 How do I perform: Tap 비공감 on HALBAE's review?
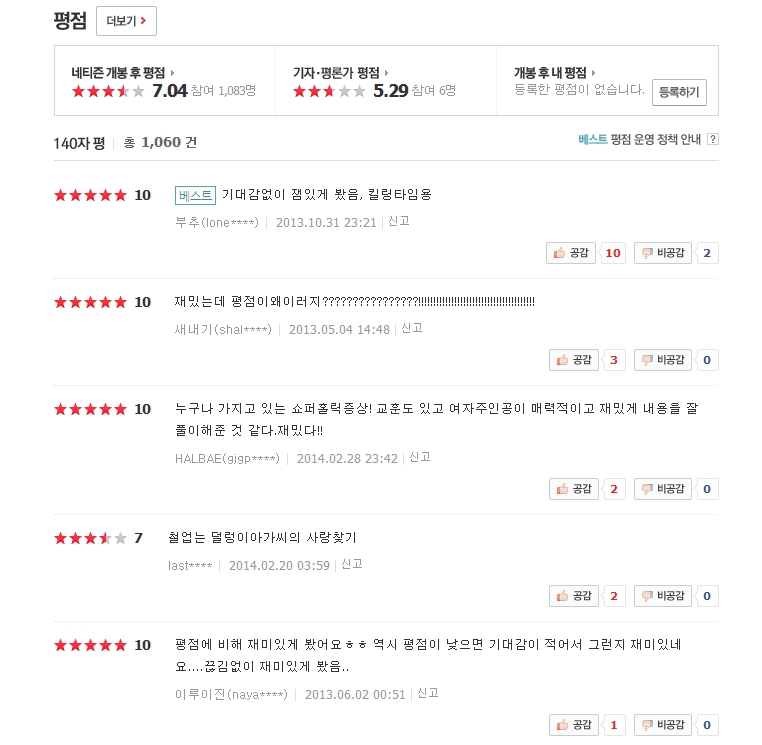click(x=663, y=489)
